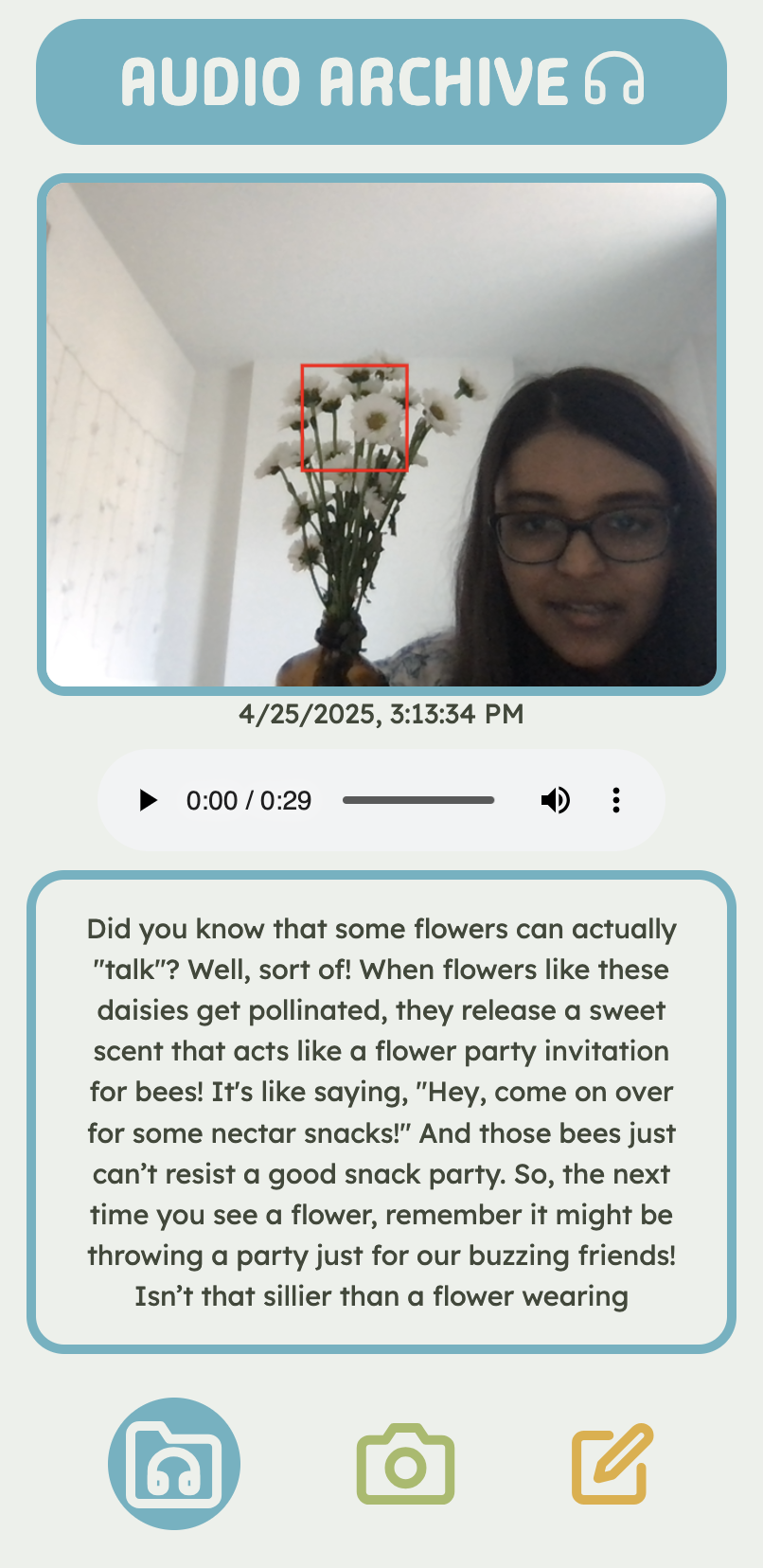
Task: Open the edit notes tab
Action: [612, 1464]
